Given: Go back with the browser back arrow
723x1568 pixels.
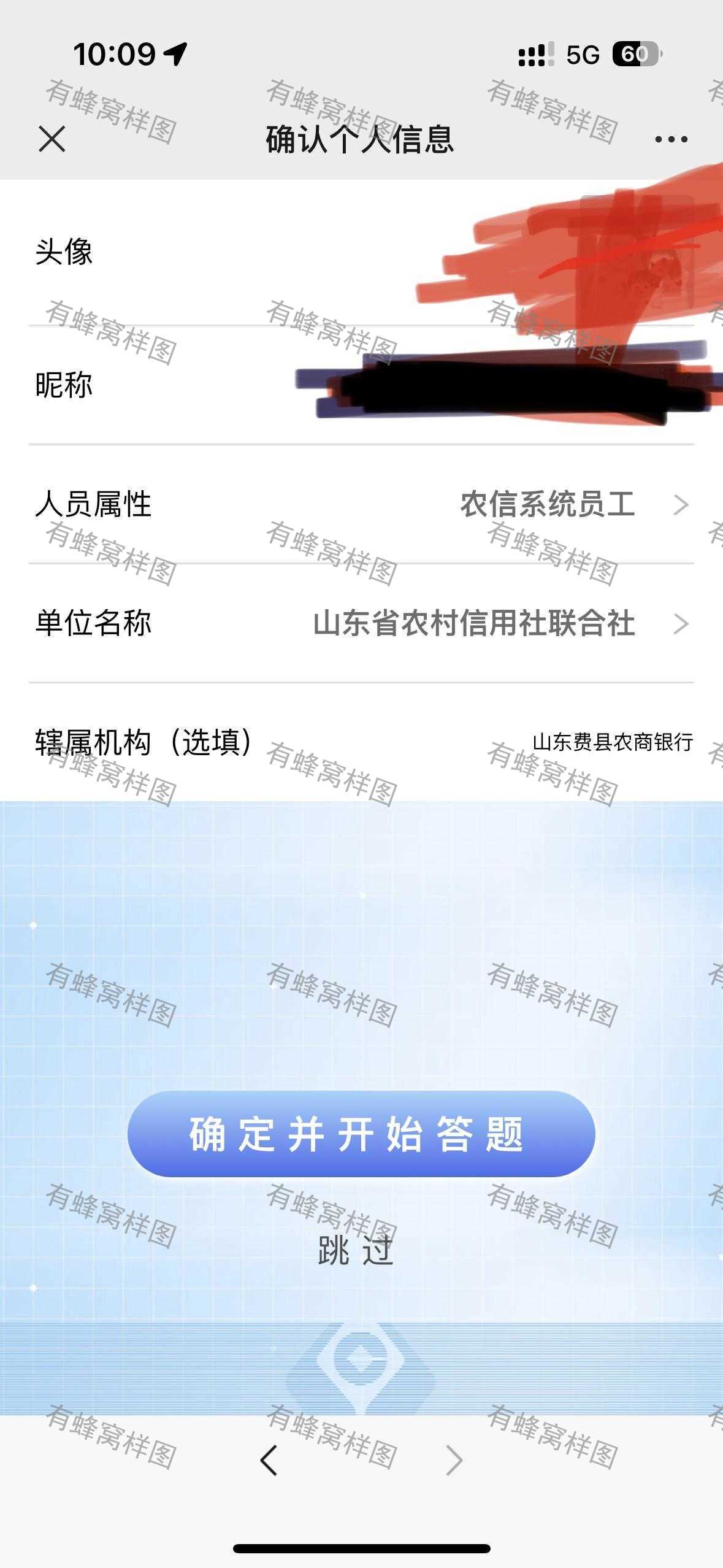Looking at the screenshot, I should (x=269, y=1459).
